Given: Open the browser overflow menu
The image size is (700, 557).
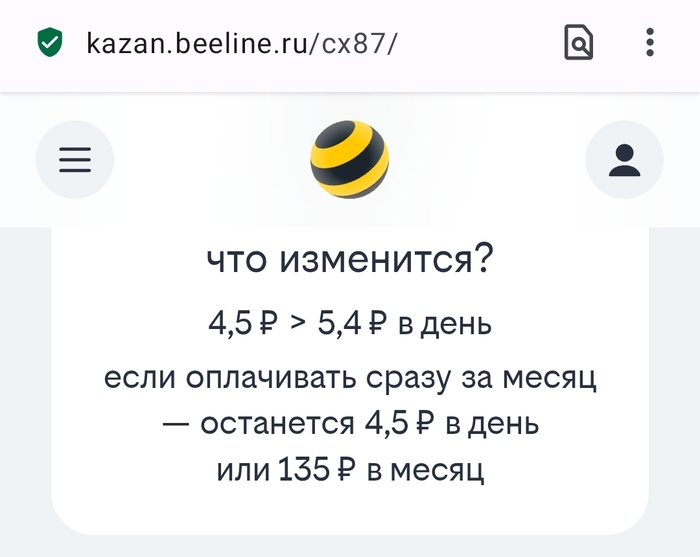Looking at the screenshot, I should pyautogui.click(x=650, y=43).
